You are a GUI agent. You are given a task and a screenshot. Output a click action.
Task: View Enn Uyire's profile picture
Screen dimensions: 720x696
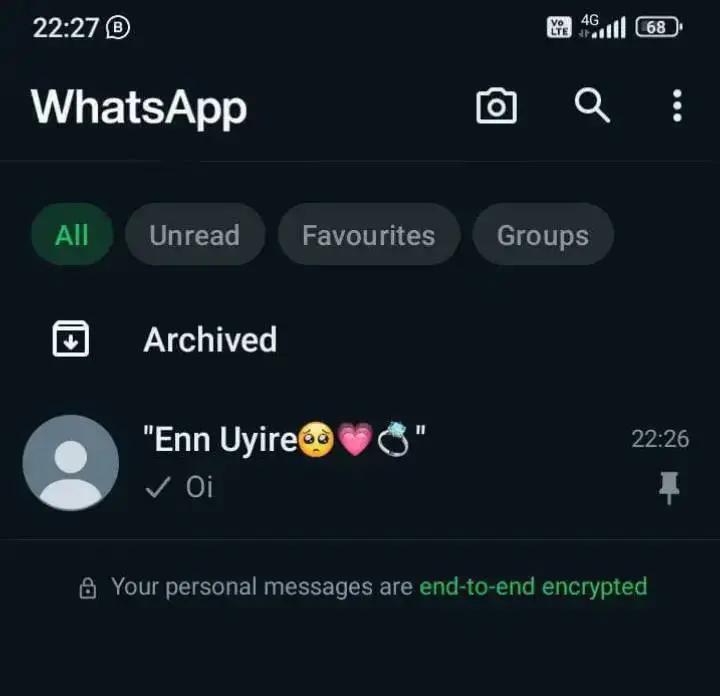70,463
